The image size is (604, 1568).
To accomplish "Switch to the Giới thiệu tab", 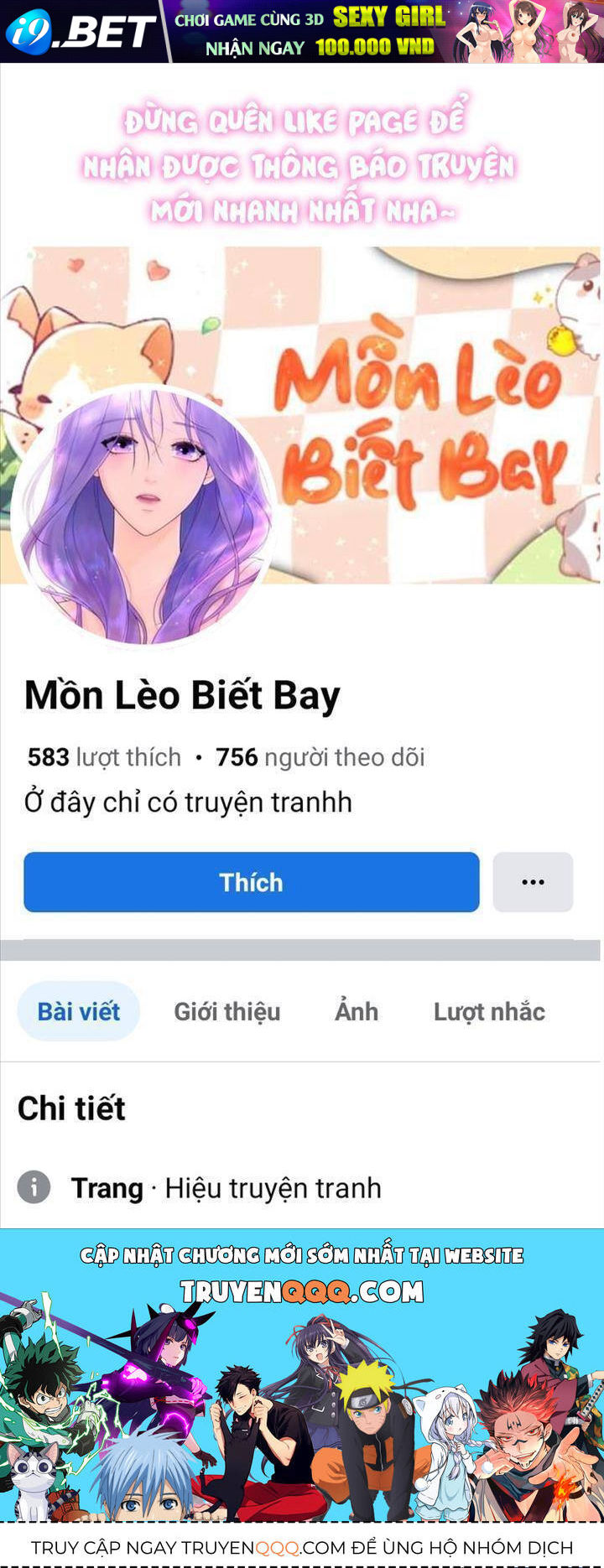I will click(227, 1011).
